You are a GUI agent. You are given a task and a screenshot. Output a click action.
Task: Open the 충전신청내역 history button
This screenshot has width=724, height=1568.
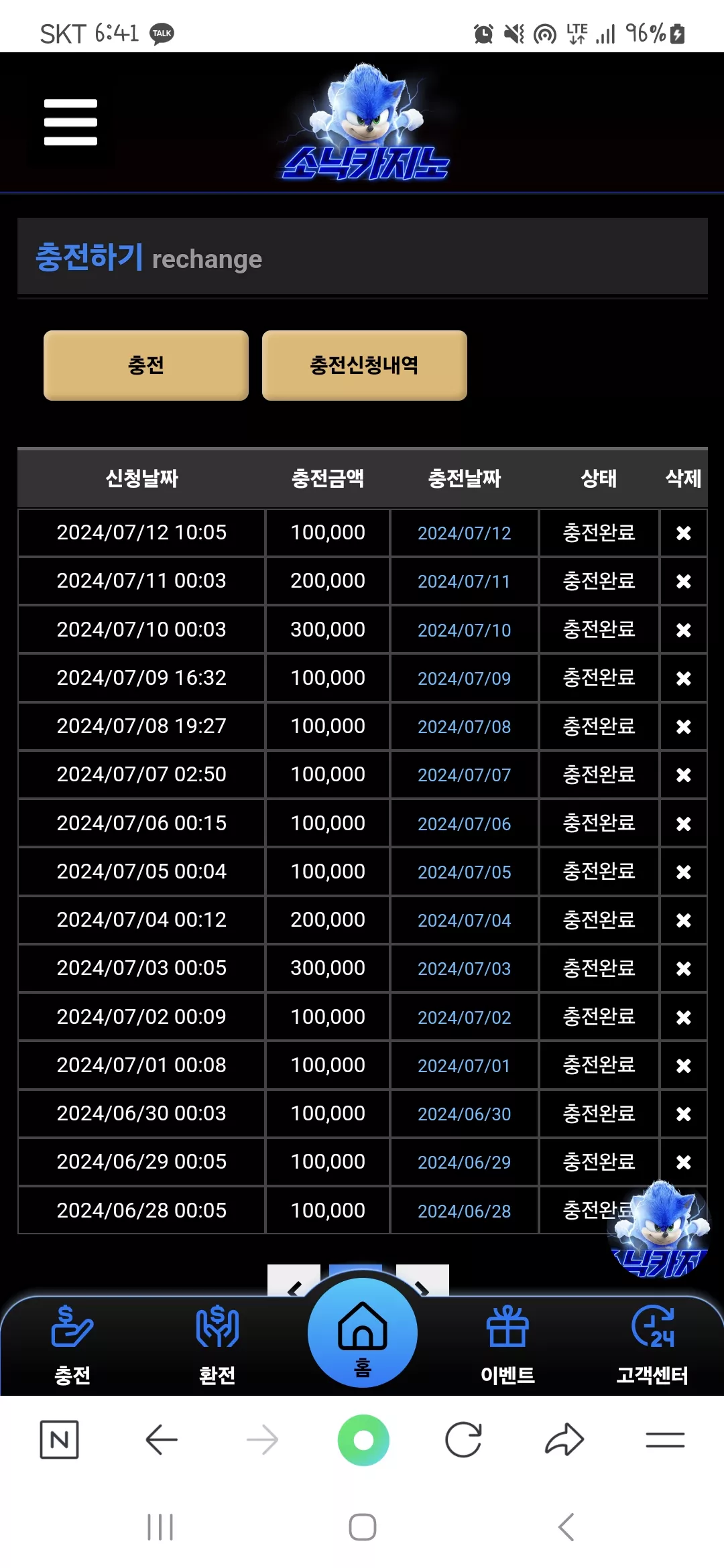click(x=364, y=365)
